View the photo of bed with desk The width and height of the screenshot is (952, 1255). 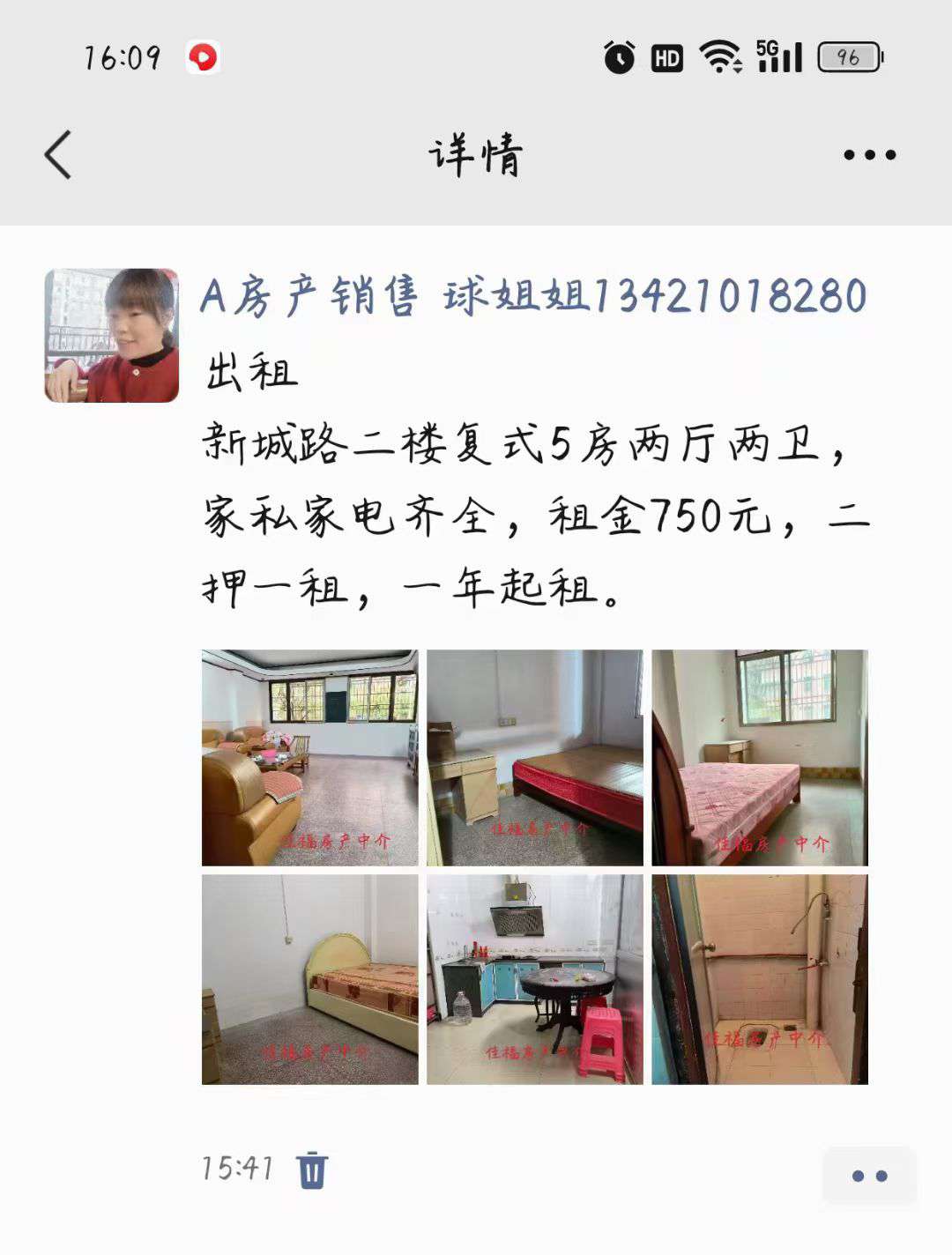tap(535, 758)
